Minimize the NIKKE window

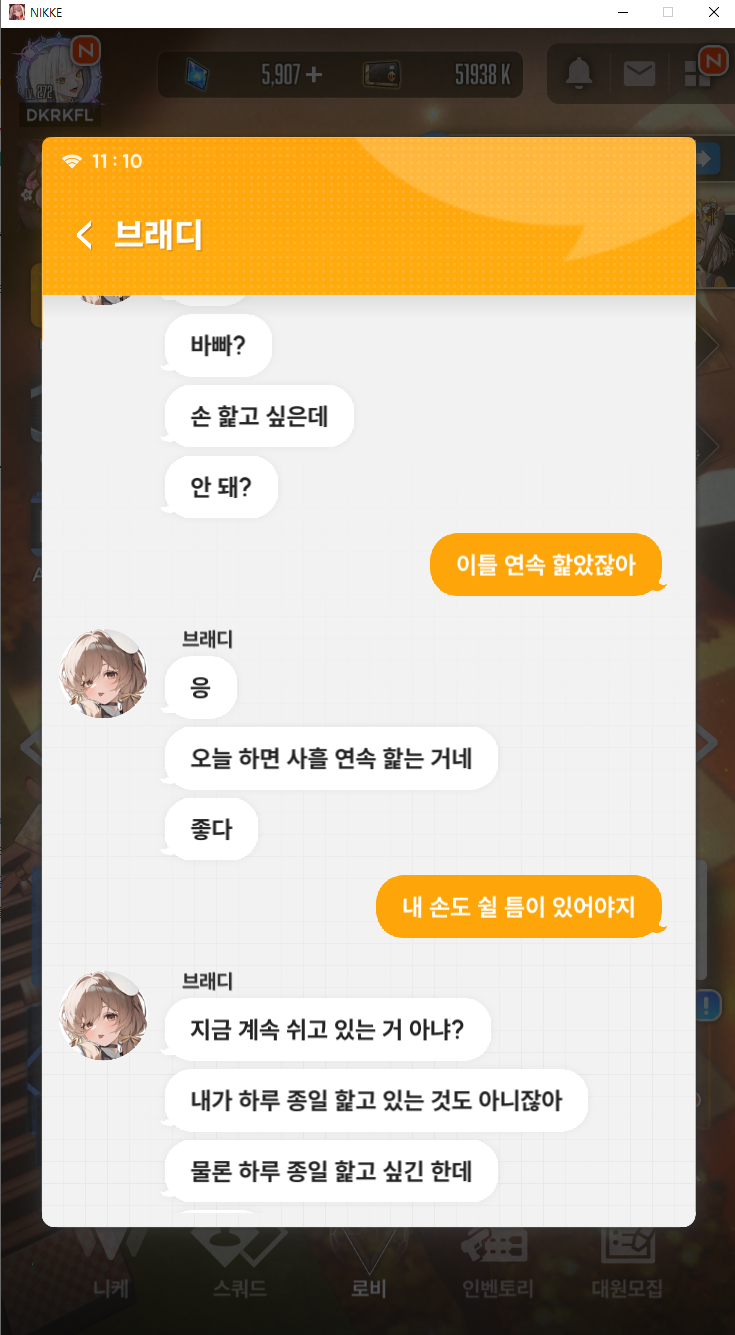tap(623, 13)
